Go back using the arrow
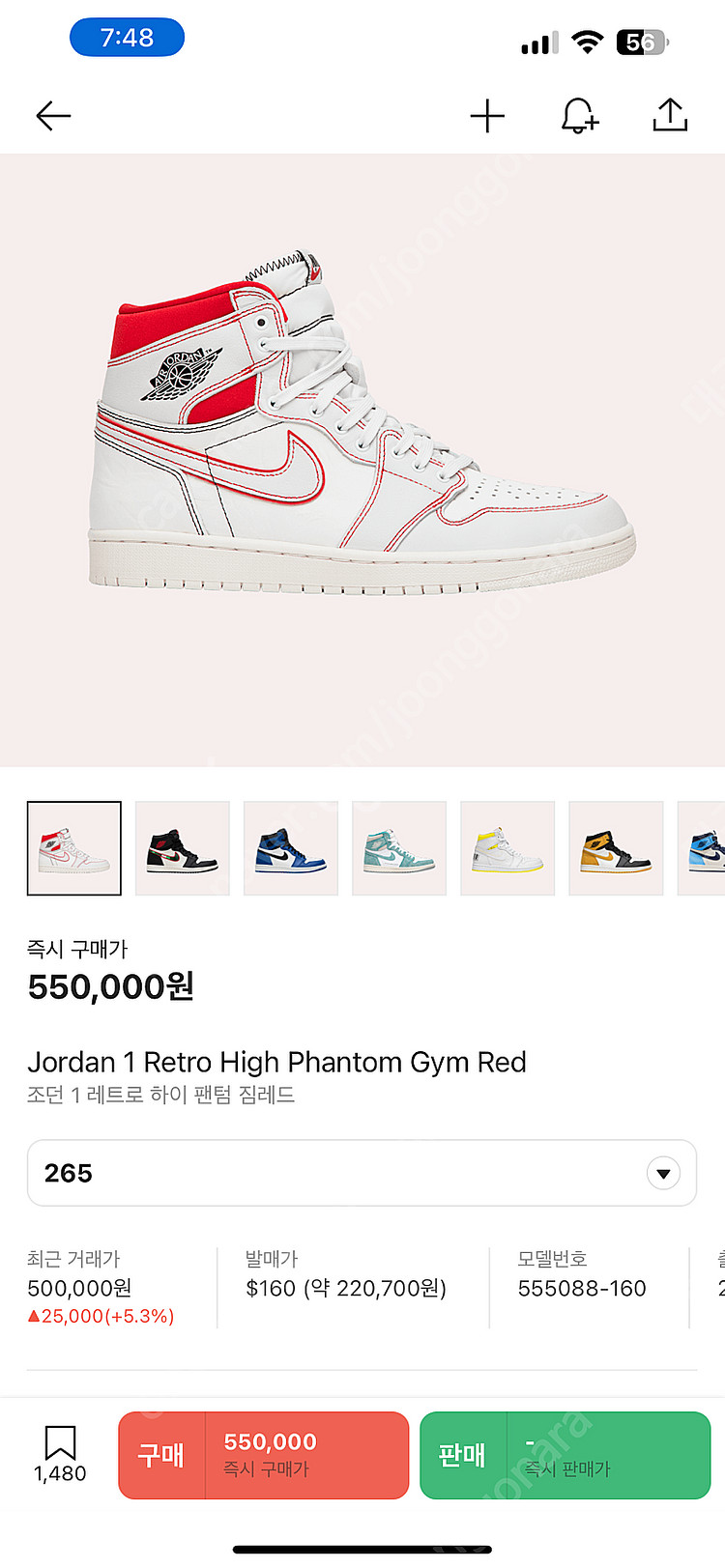 point(53,117)
